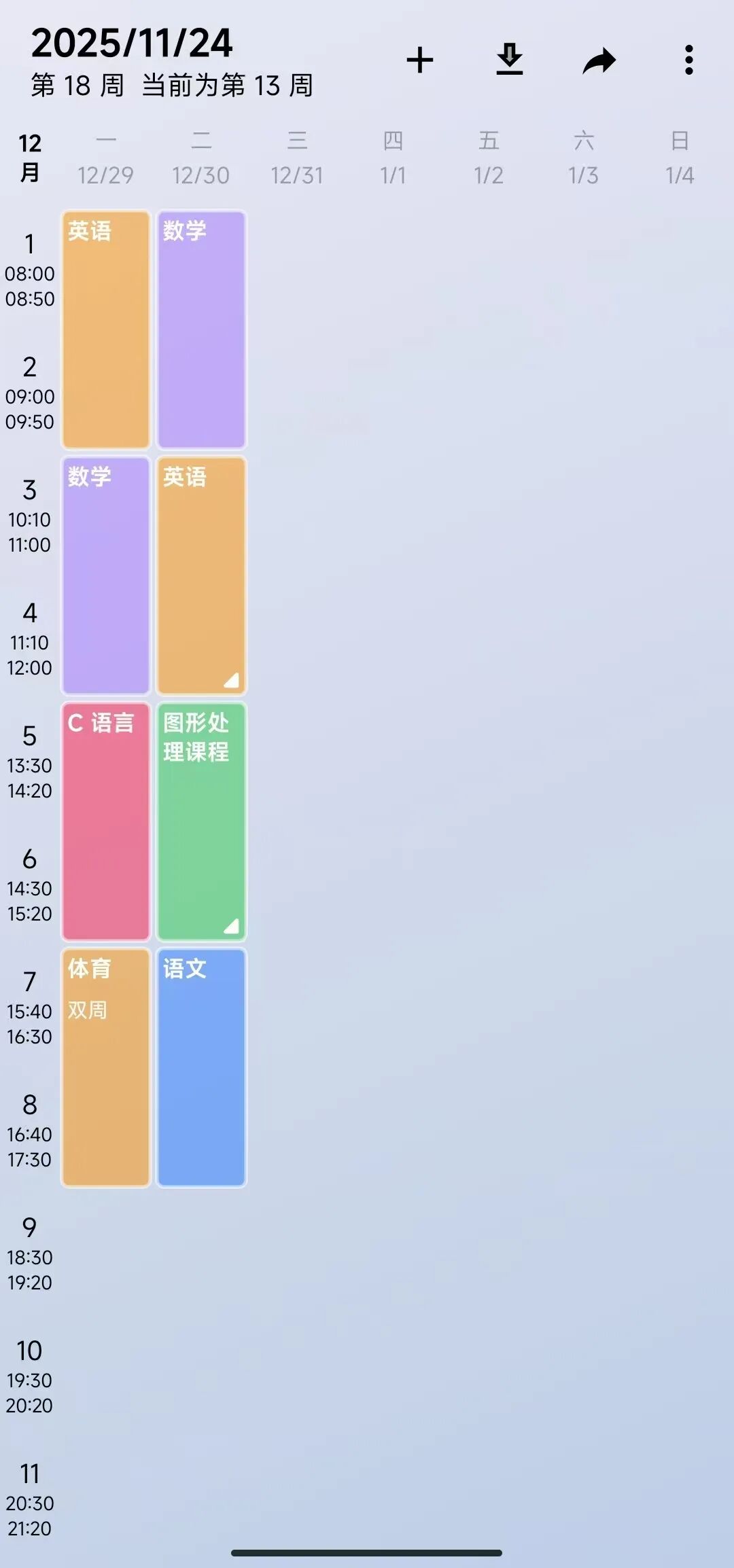Screen dimensions: 734x1568
Task: Open the 语文 course card
Action: [x=201, y=1067]
